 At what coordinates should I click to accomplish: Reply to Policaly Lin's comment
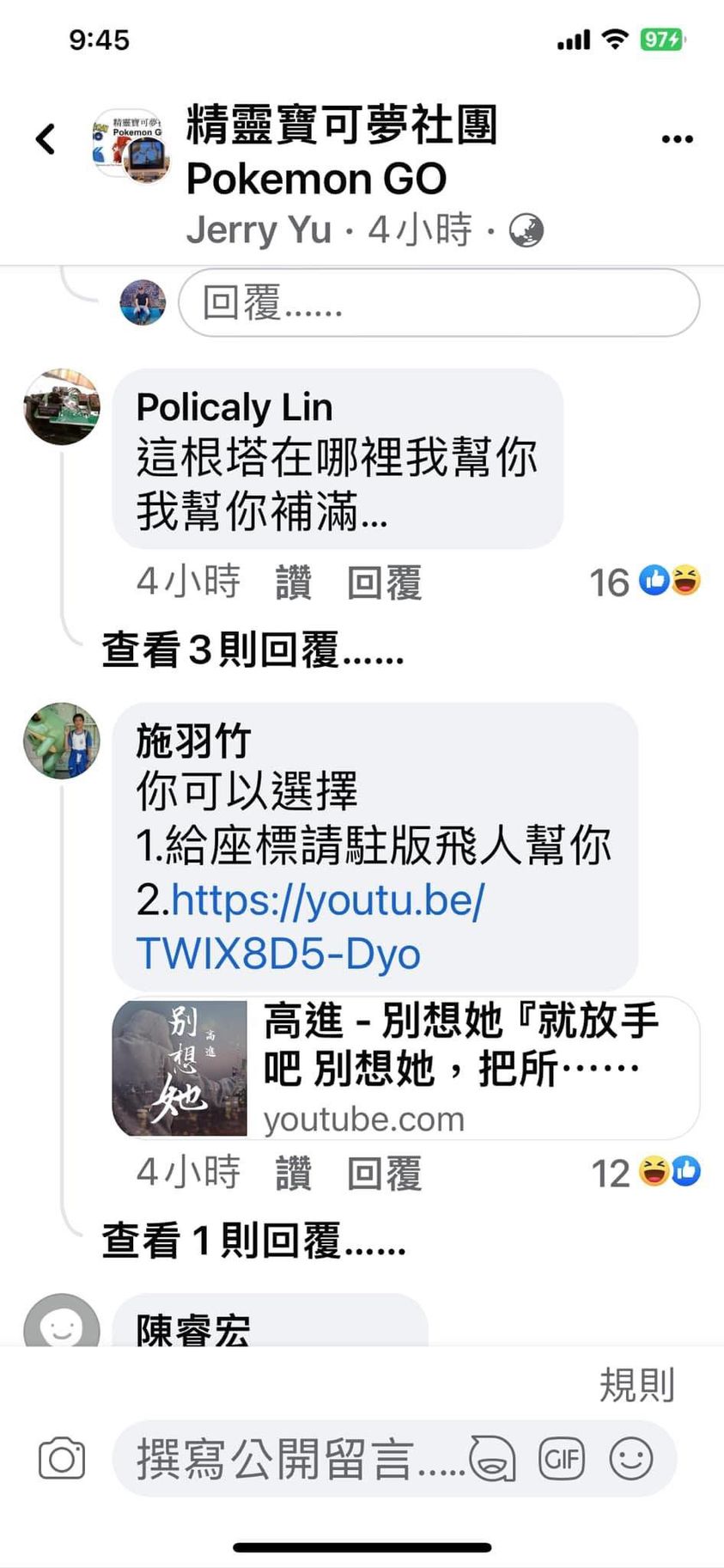pos(384,583)
